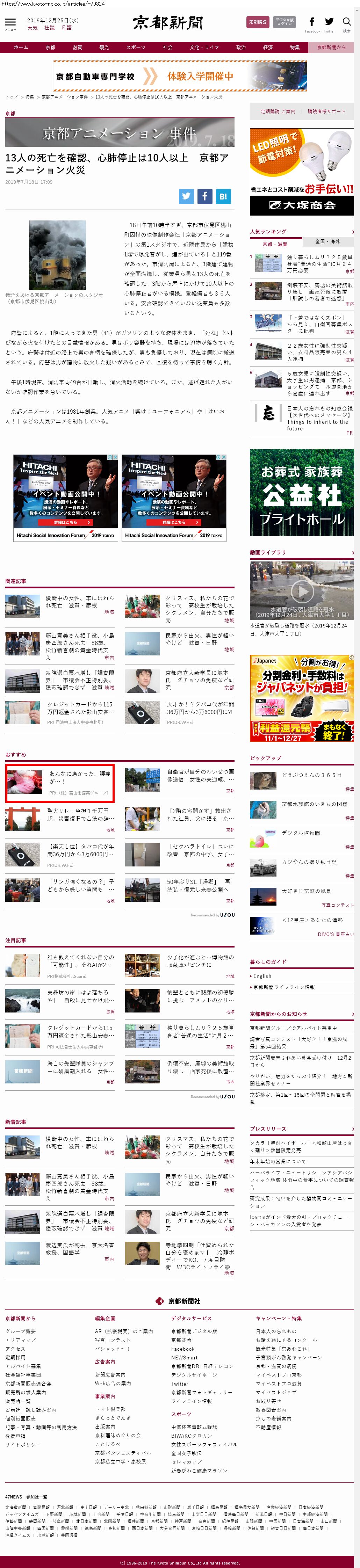Screen dimensions: 360x1568
Task: Open 京都自動車専門学校 banner ad
Action: [x=180, y=76]
